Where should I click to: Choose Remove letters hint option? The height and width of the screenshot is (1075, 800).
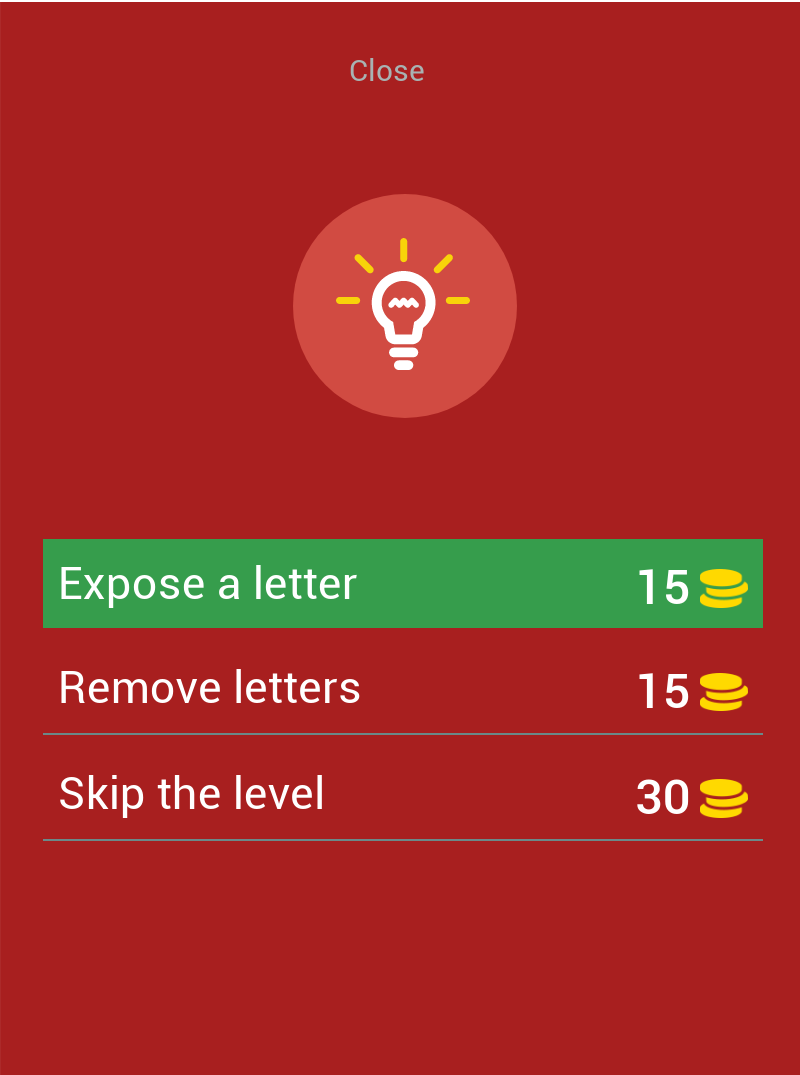pos(402,689)
